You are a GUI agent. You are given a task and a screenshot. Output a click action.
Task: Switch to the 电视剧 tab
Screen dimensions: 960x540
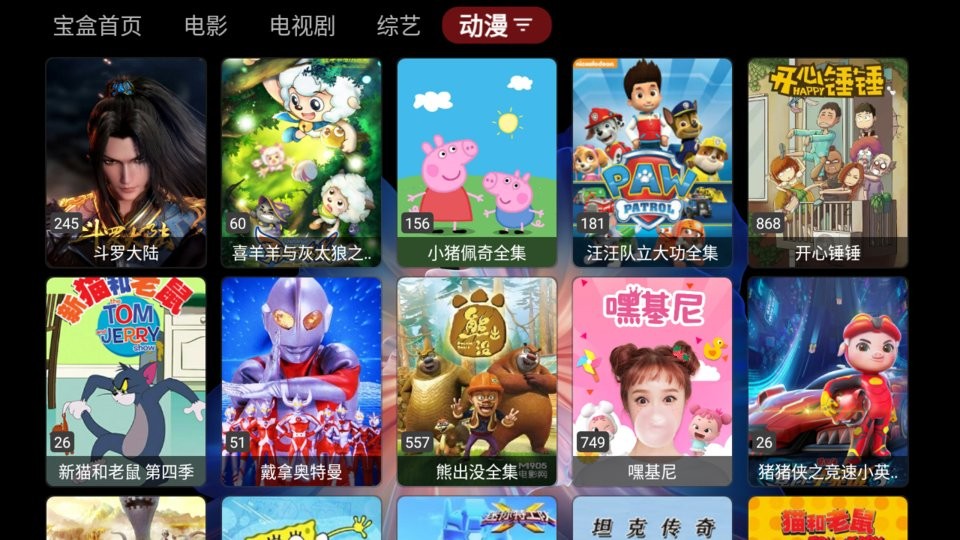[x=302, y=26]
